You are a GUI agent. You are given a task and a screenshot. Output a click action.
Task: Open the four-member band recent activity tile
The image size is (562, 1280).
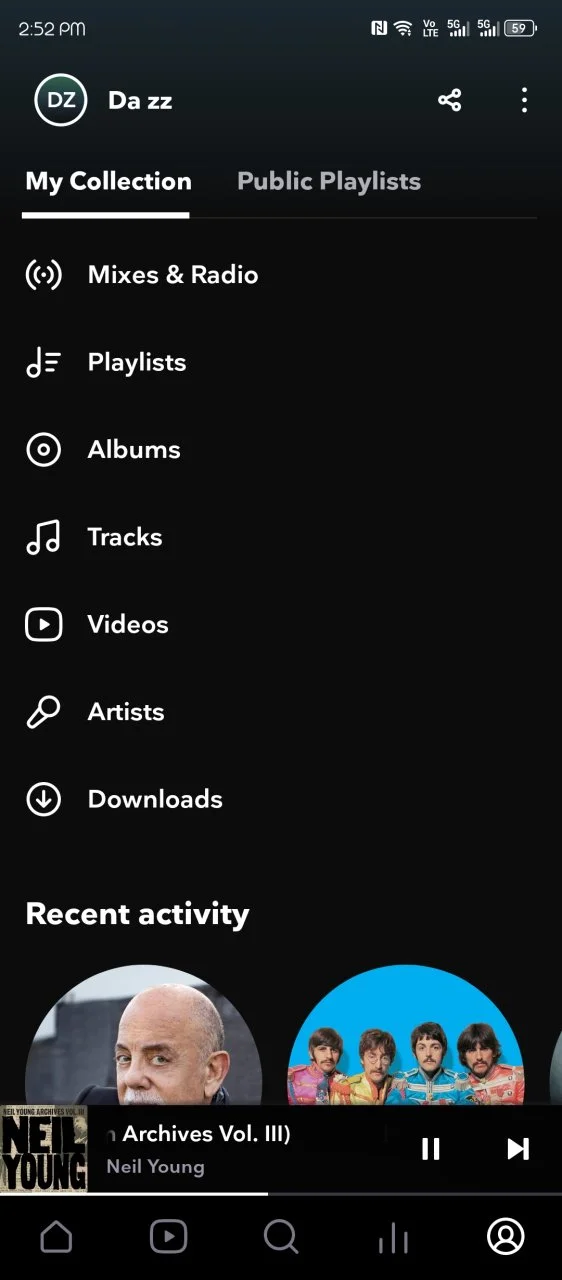pyautogui.click(x=406, y=1035)
